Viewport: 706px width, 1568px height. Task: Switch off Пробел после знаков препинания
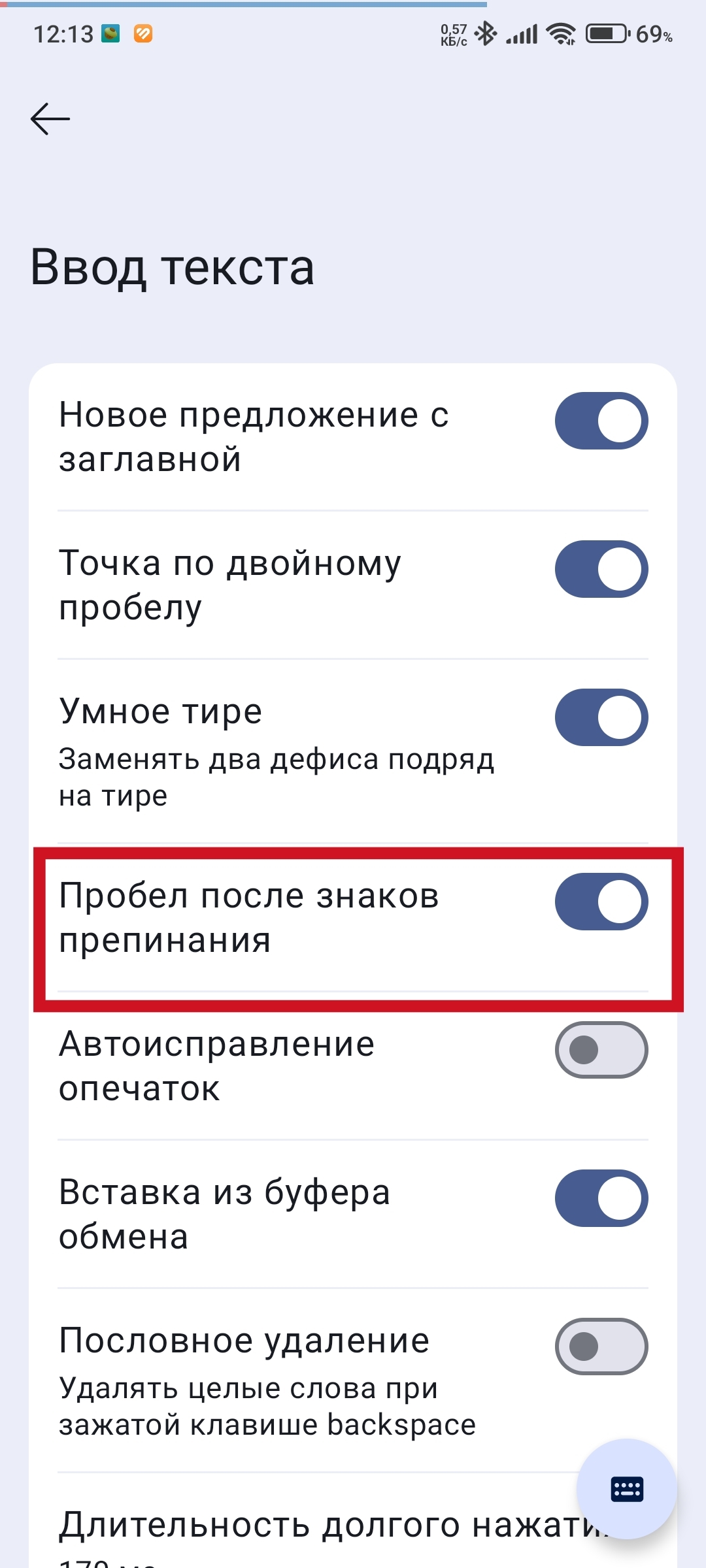601,902
